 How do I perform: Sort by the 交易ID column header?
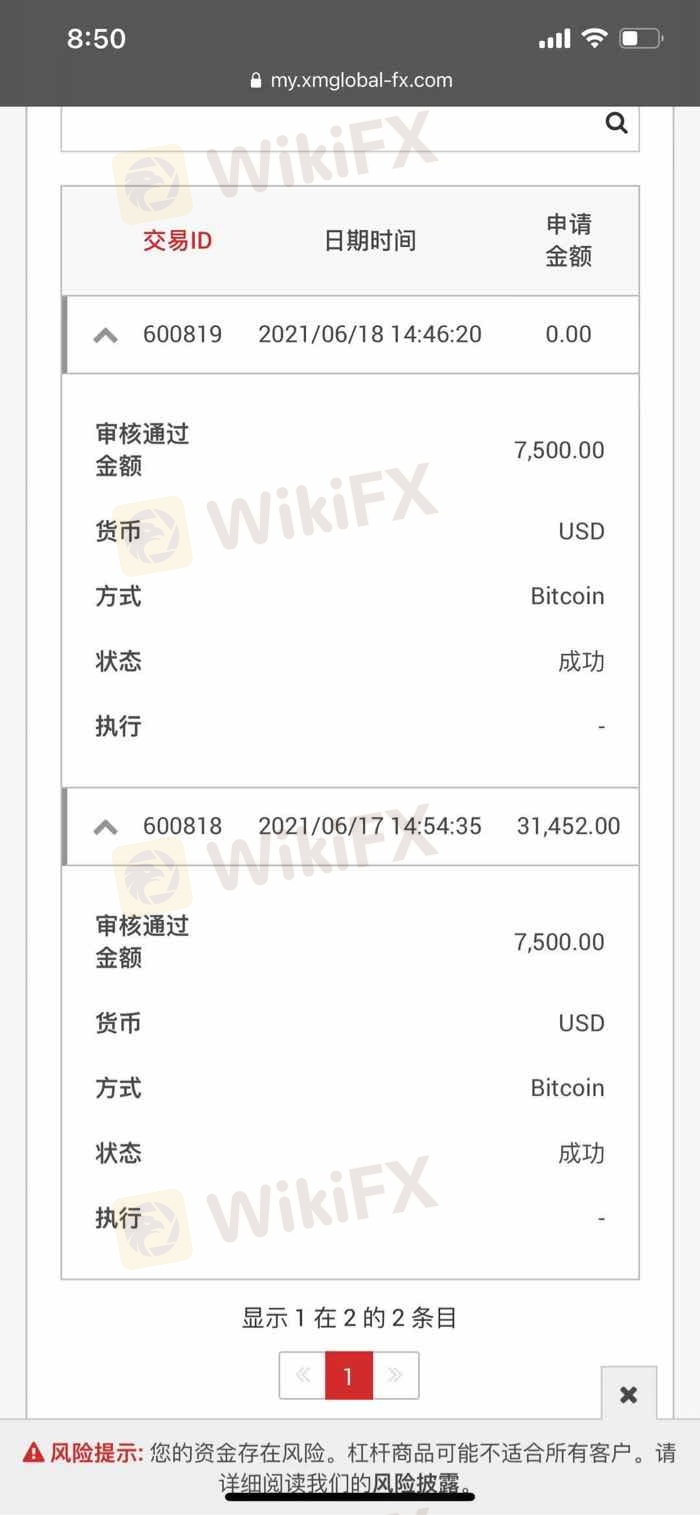point(177,241)
